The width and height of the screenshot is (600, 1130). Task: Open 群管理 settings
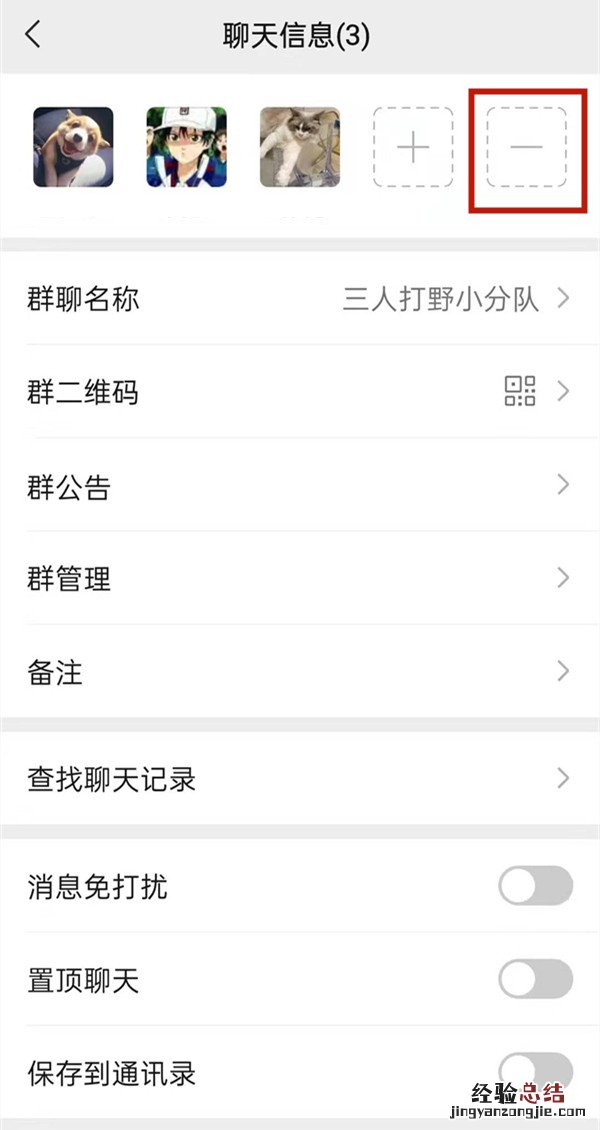300,578
